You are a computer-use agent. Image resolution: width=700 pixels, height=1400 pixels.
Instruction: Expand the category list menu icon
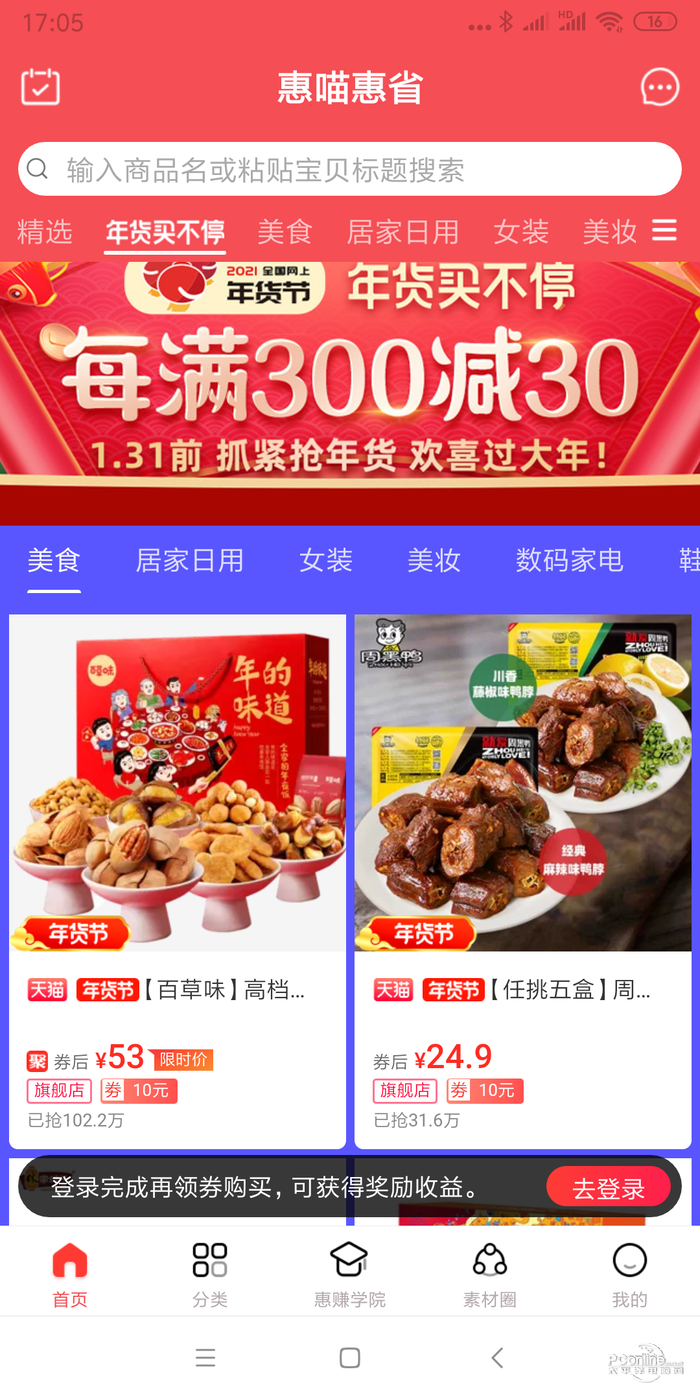click(664, 231)
